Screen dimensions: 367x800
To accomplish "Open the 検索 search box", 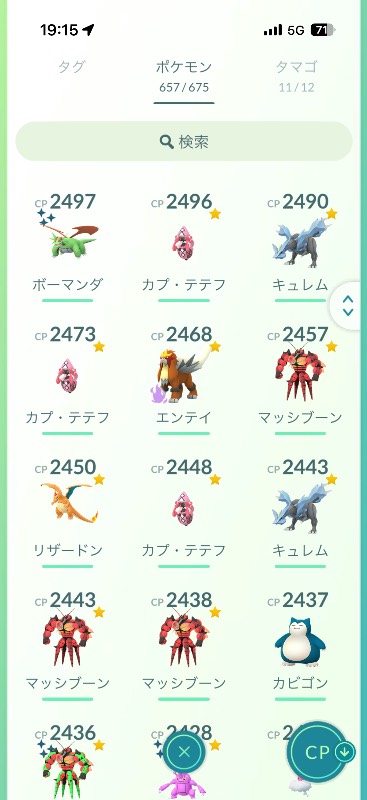I will click(184, 141).
